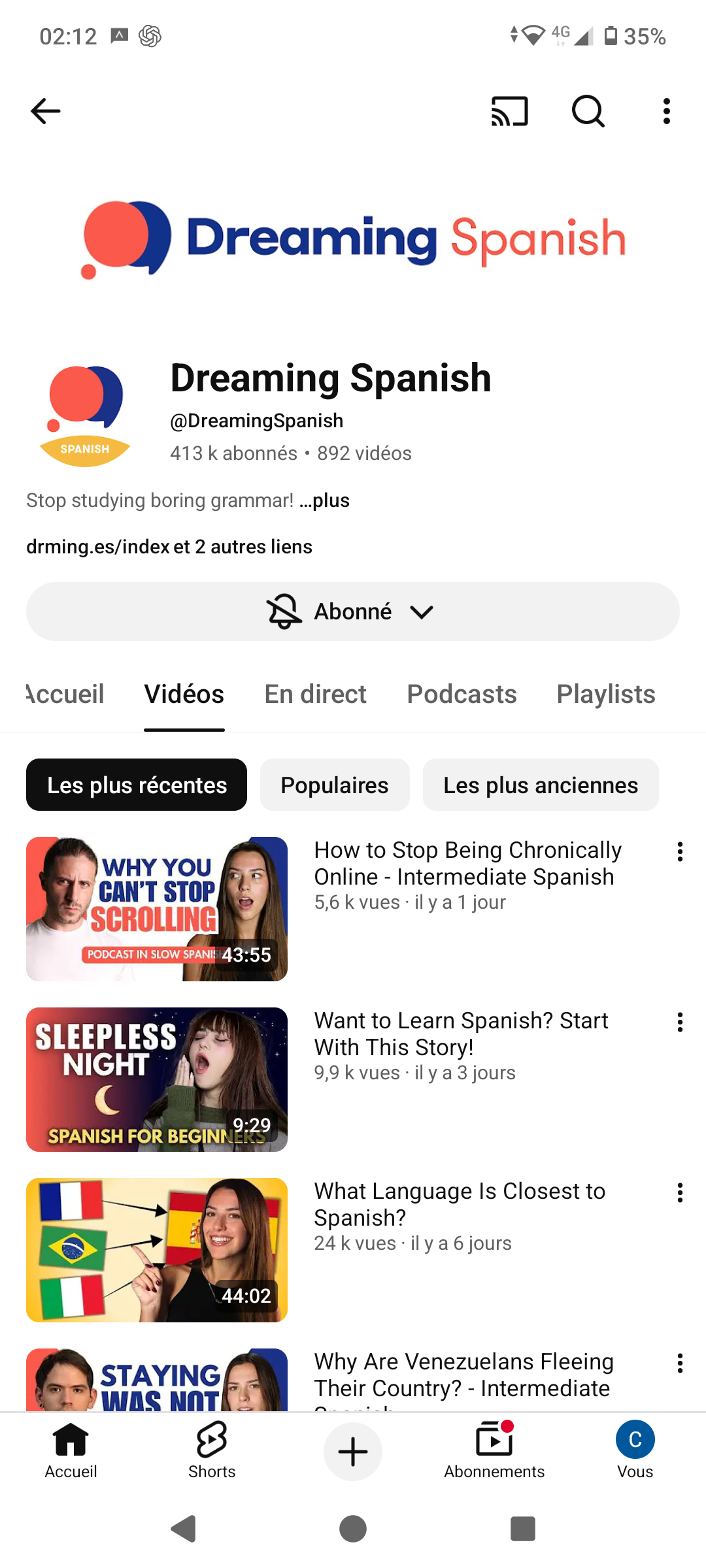Open options for the Sleepless Night video

pyautogui.click(x=680, y=1021)
